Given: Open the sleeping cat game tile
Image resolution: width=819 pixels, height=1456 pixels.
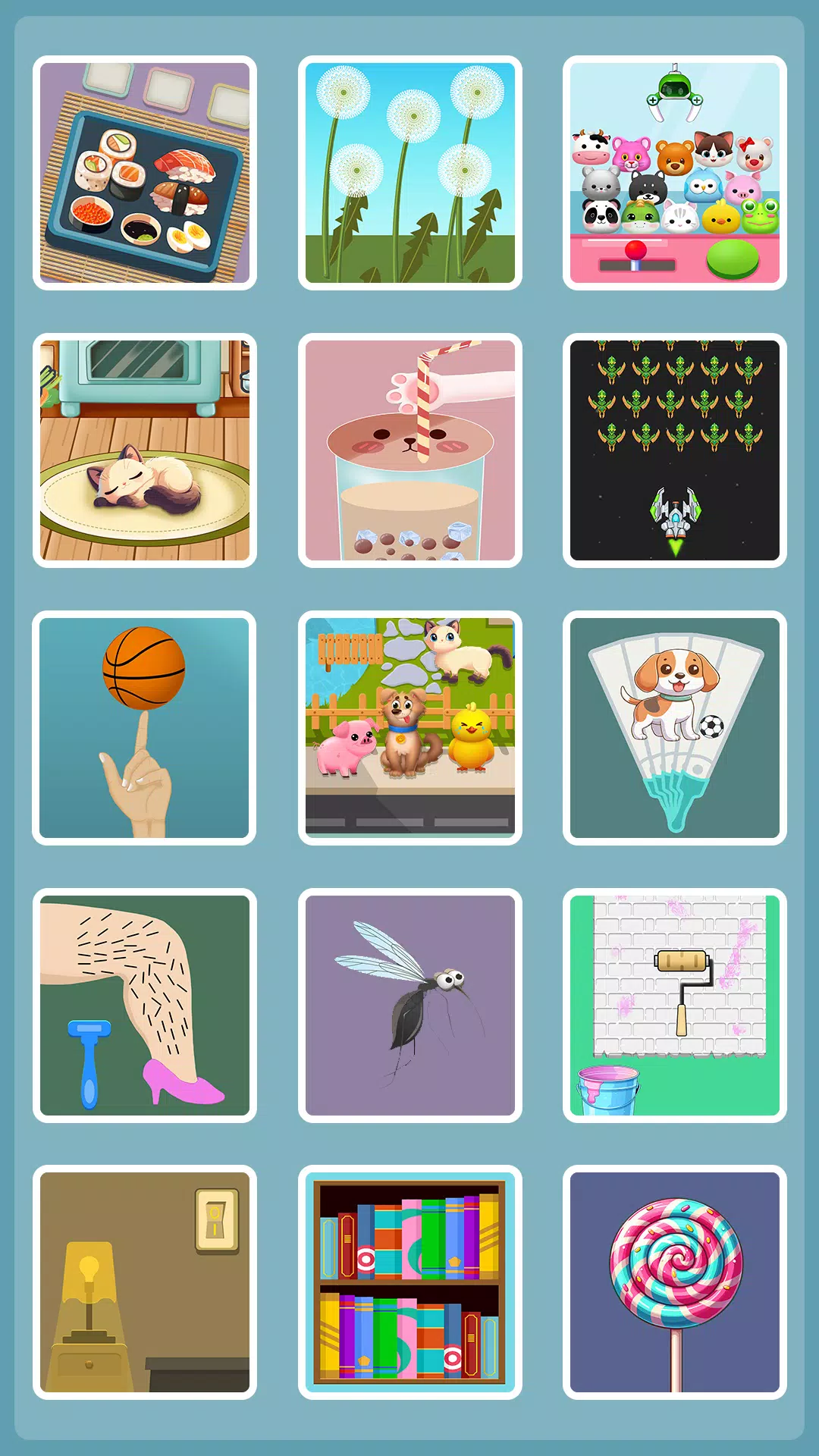Looking at the screenshot, I should click(145, 450).
